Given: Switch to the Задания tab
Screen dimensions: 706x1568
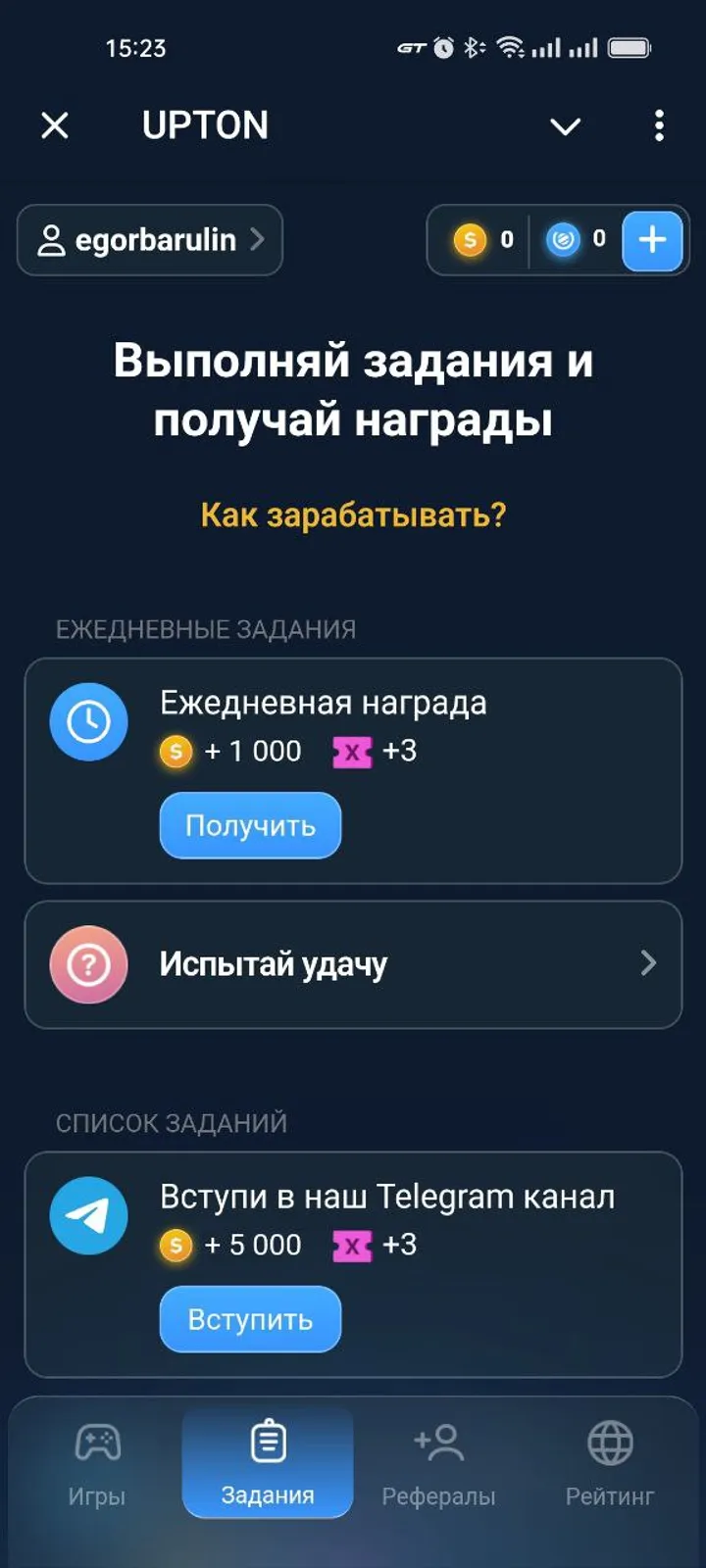Looking at the screenshot, I should (x=267, y=1462).
